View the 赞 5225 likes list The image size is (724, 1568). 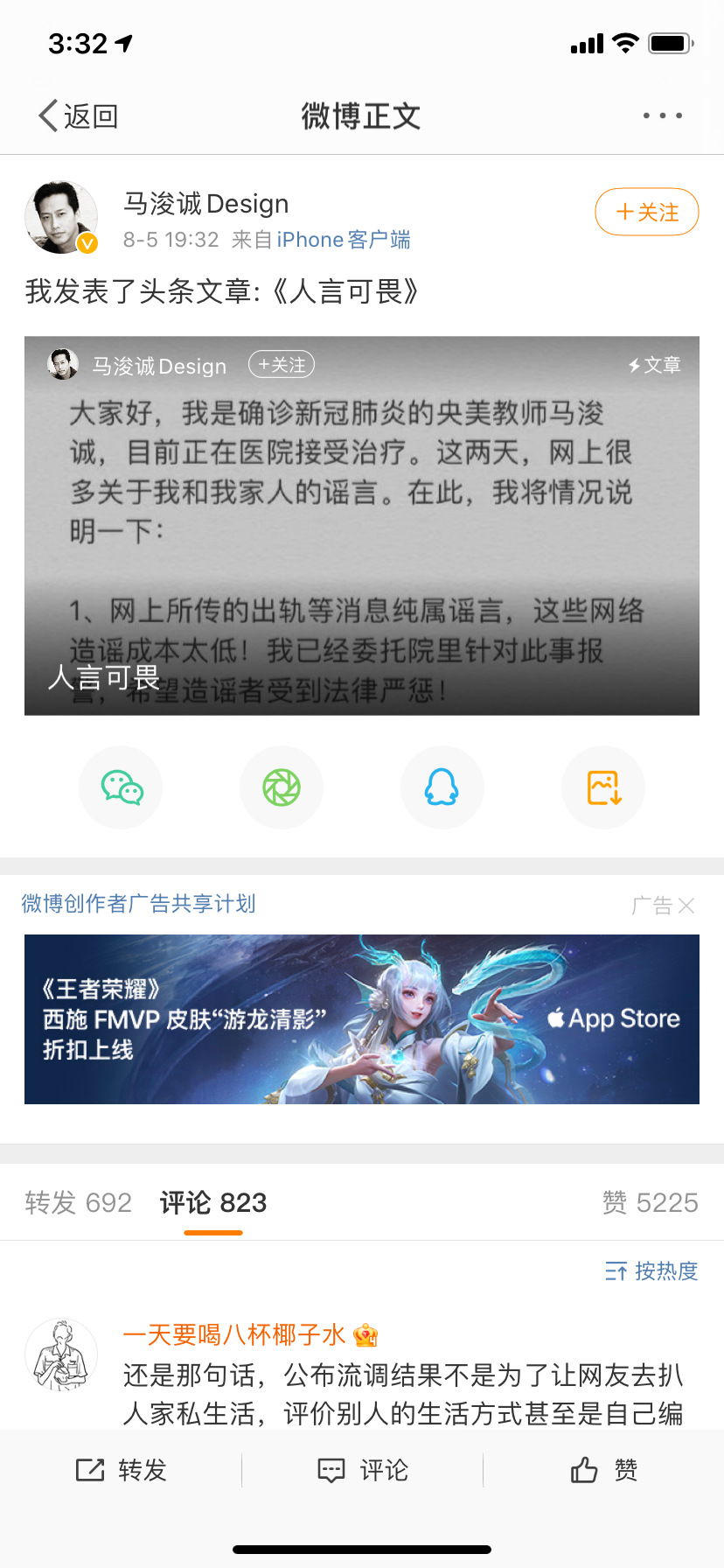tap(650, 1203)
